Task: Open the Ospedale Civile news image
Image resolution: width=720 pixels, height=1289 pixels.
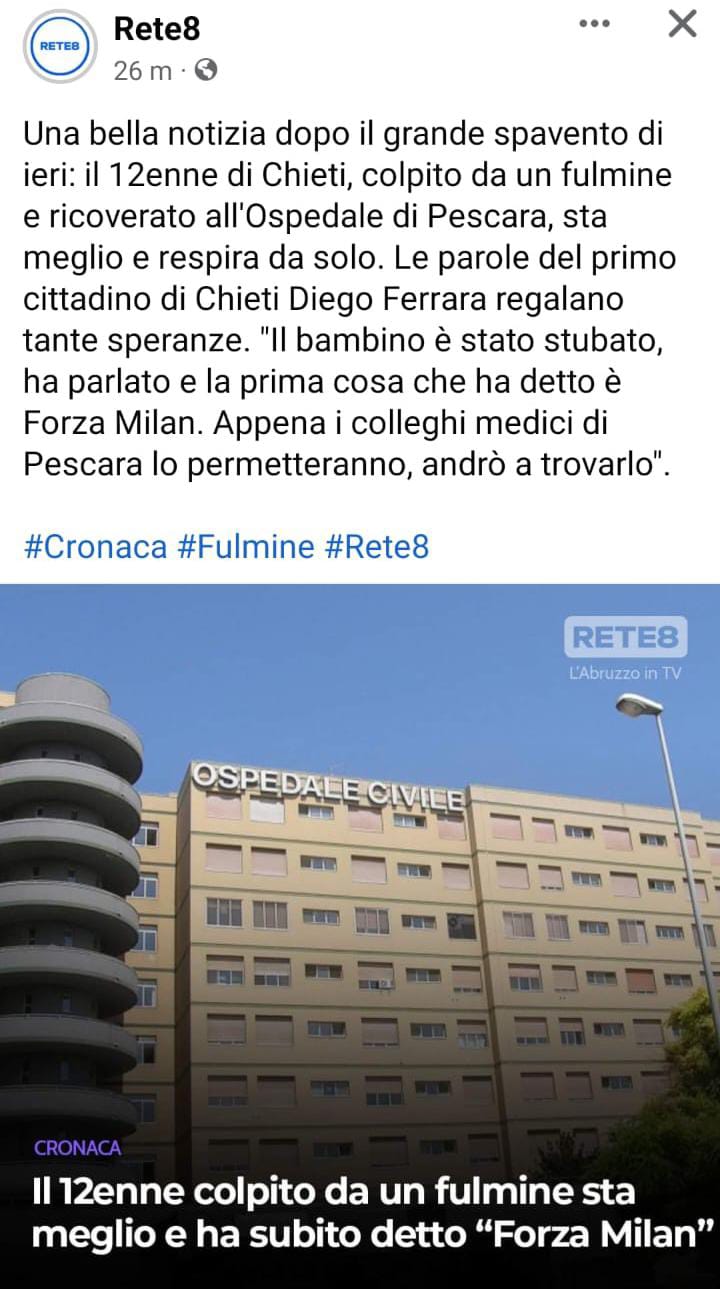Action: click(360, 936)
